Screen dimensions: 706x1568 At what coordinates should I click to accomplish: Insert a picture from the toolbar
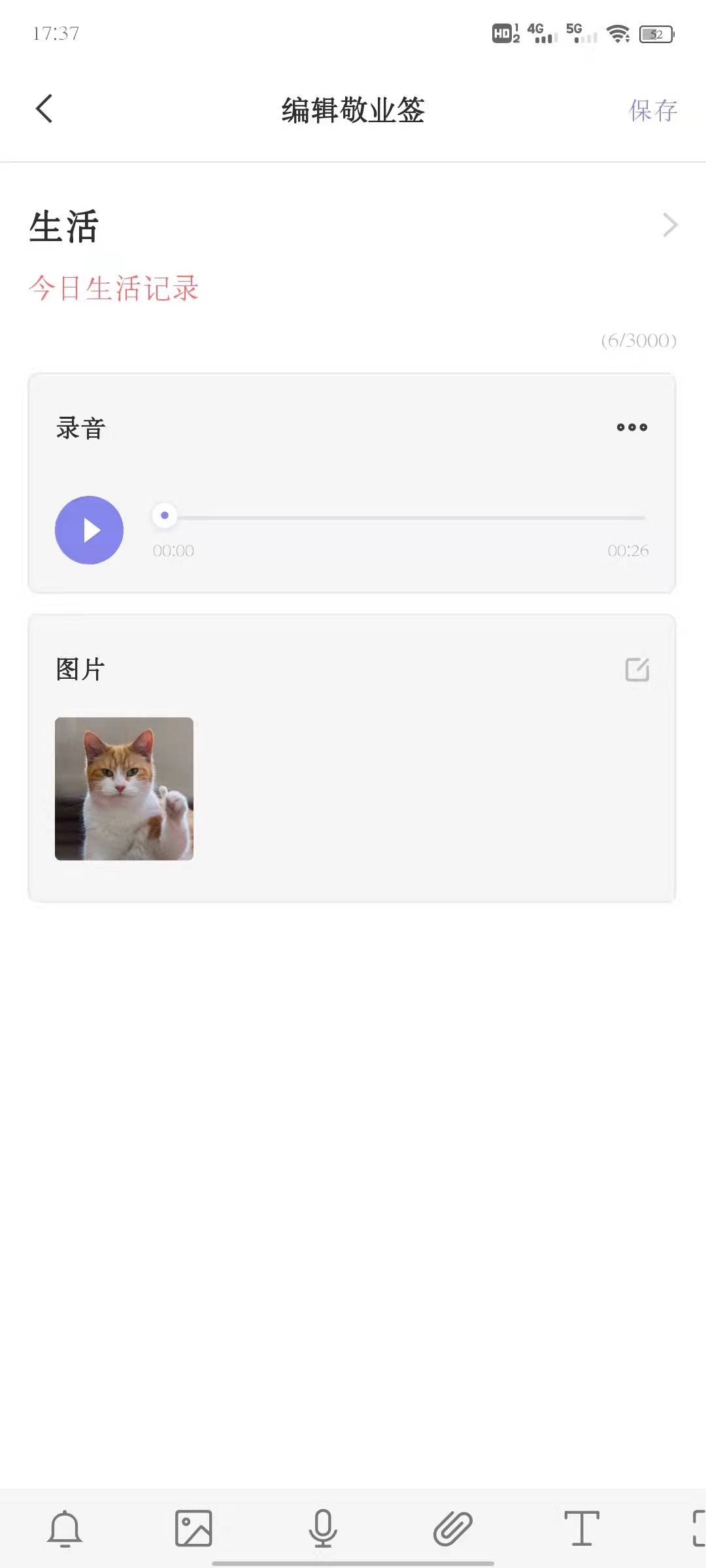[x=193, y=1528]
